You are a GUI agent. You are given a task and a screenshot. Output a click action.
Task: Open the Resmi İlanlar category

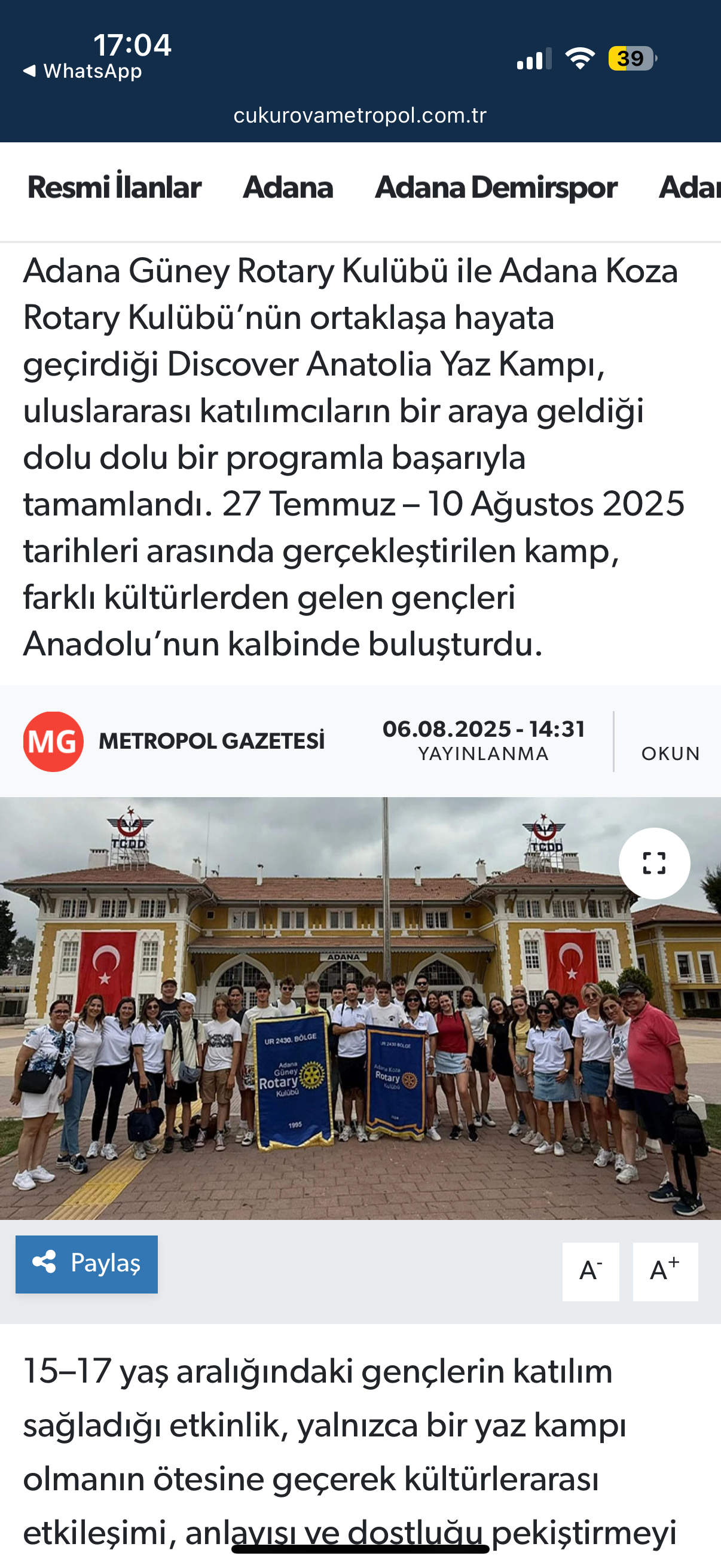[114, 188]
